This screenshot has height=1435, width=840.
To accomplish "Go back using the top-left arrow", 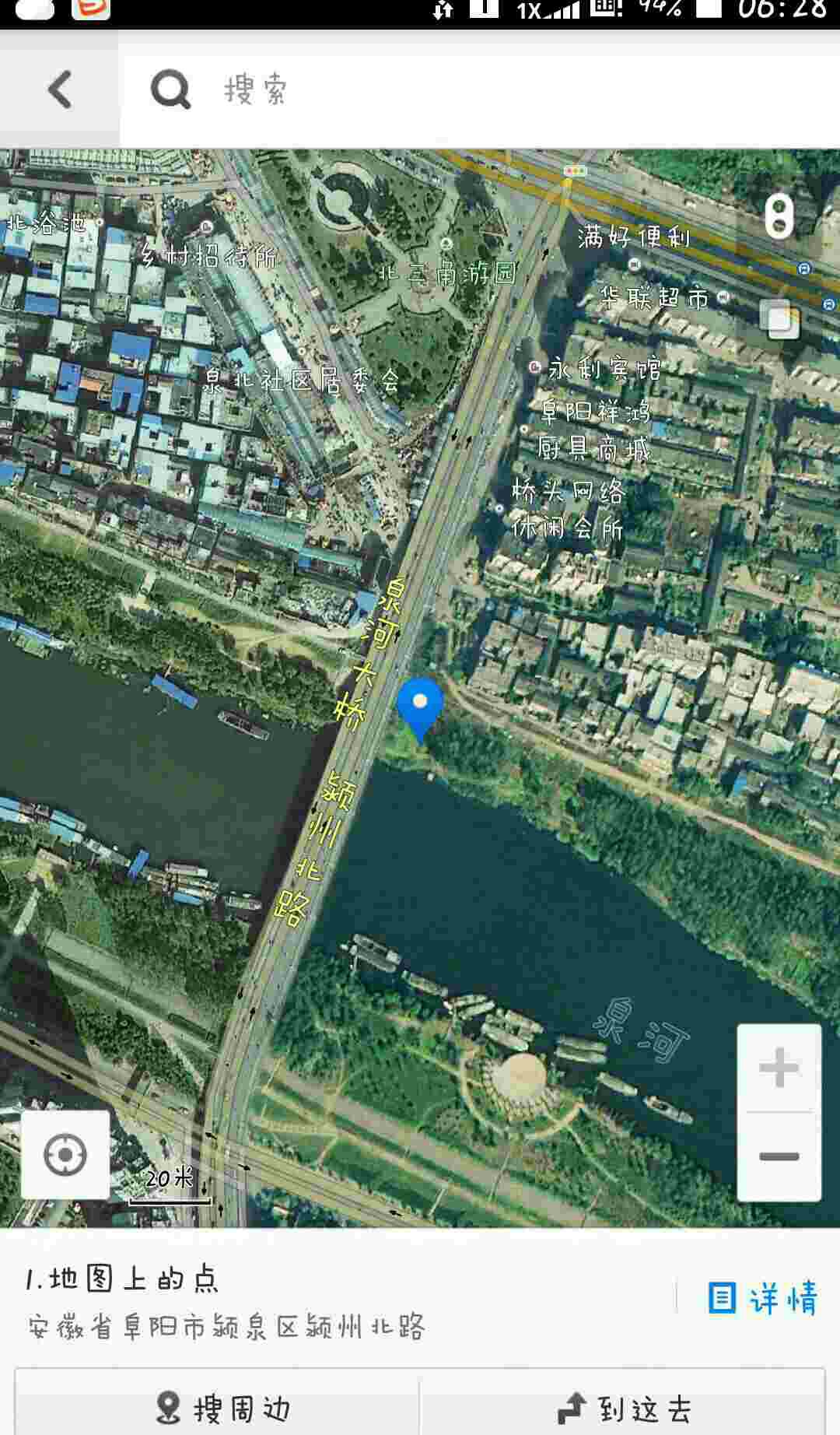I will pos(60,89).
